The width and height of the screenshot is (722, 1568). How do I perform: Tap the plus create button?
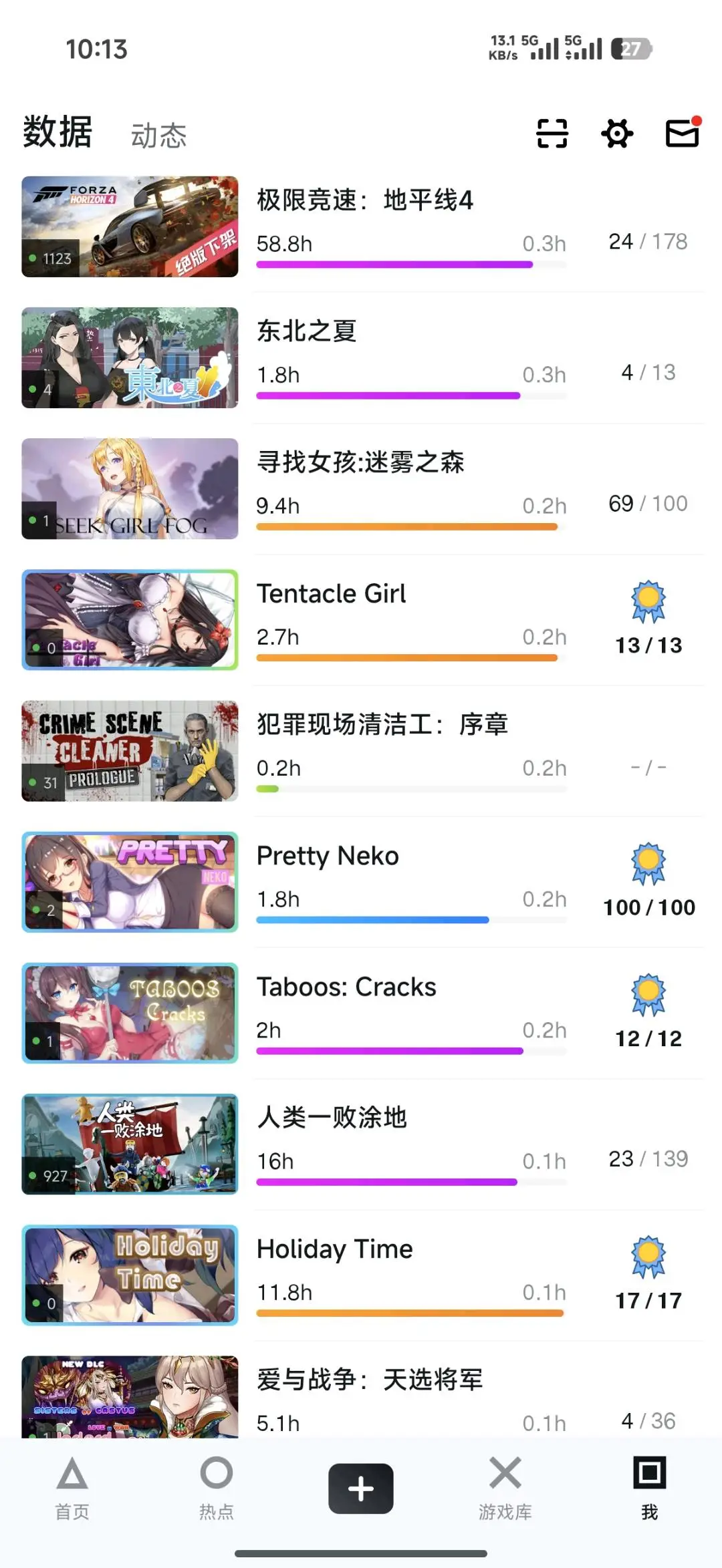click(x=361, y=1488)
